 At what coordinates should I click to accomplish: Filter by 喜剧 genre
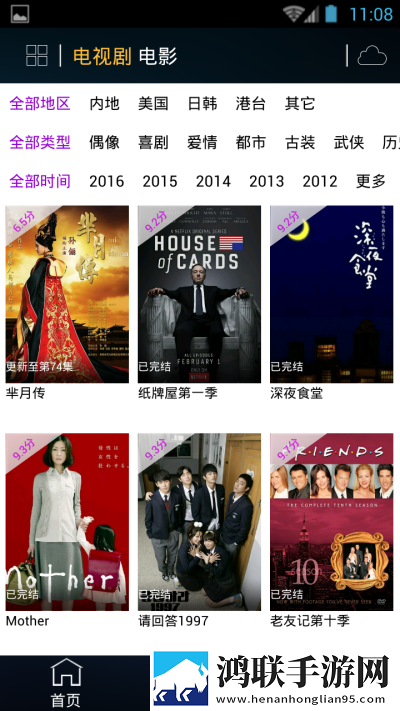point(153,142)
